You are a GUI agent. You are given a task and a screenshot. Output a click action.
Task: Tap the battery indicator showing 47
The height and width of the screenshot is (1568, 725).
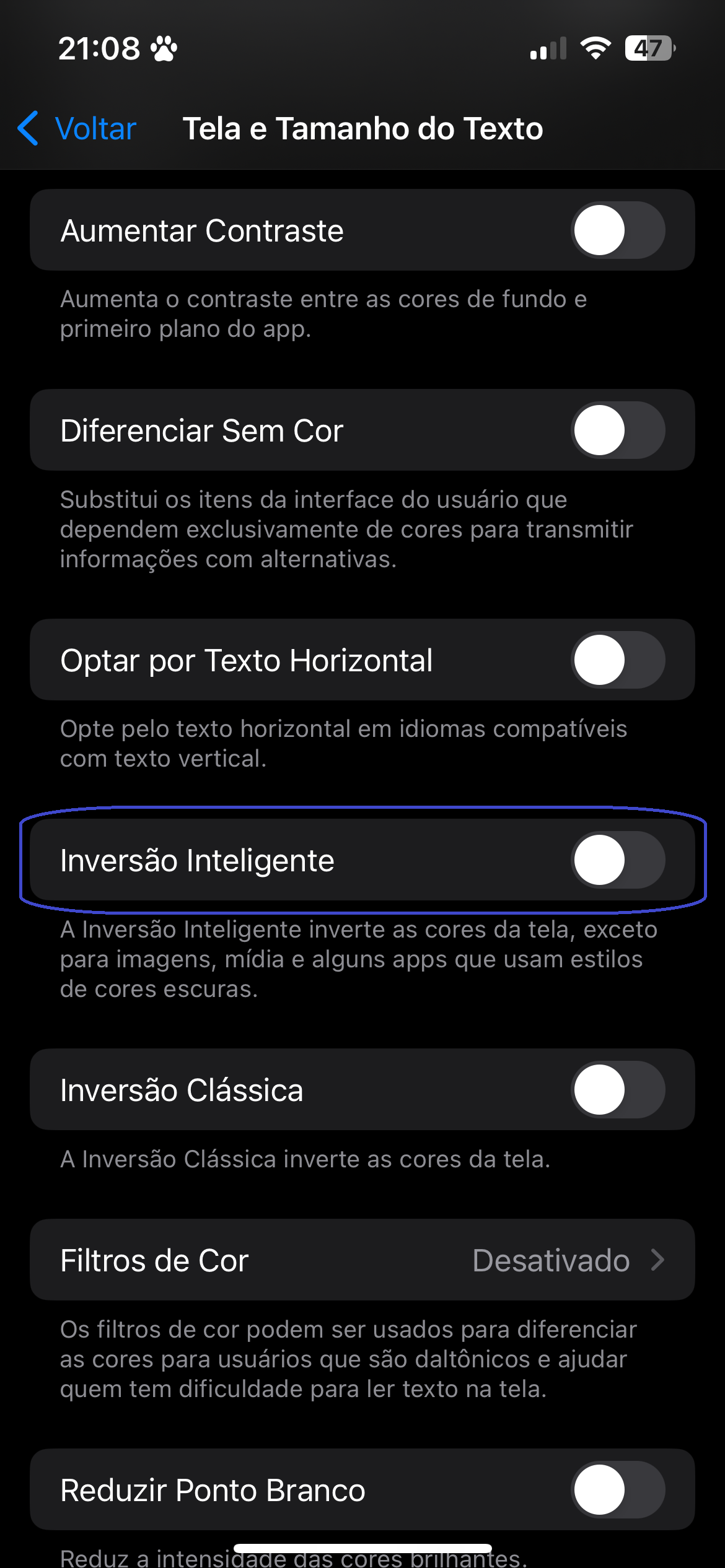[649, 48]
